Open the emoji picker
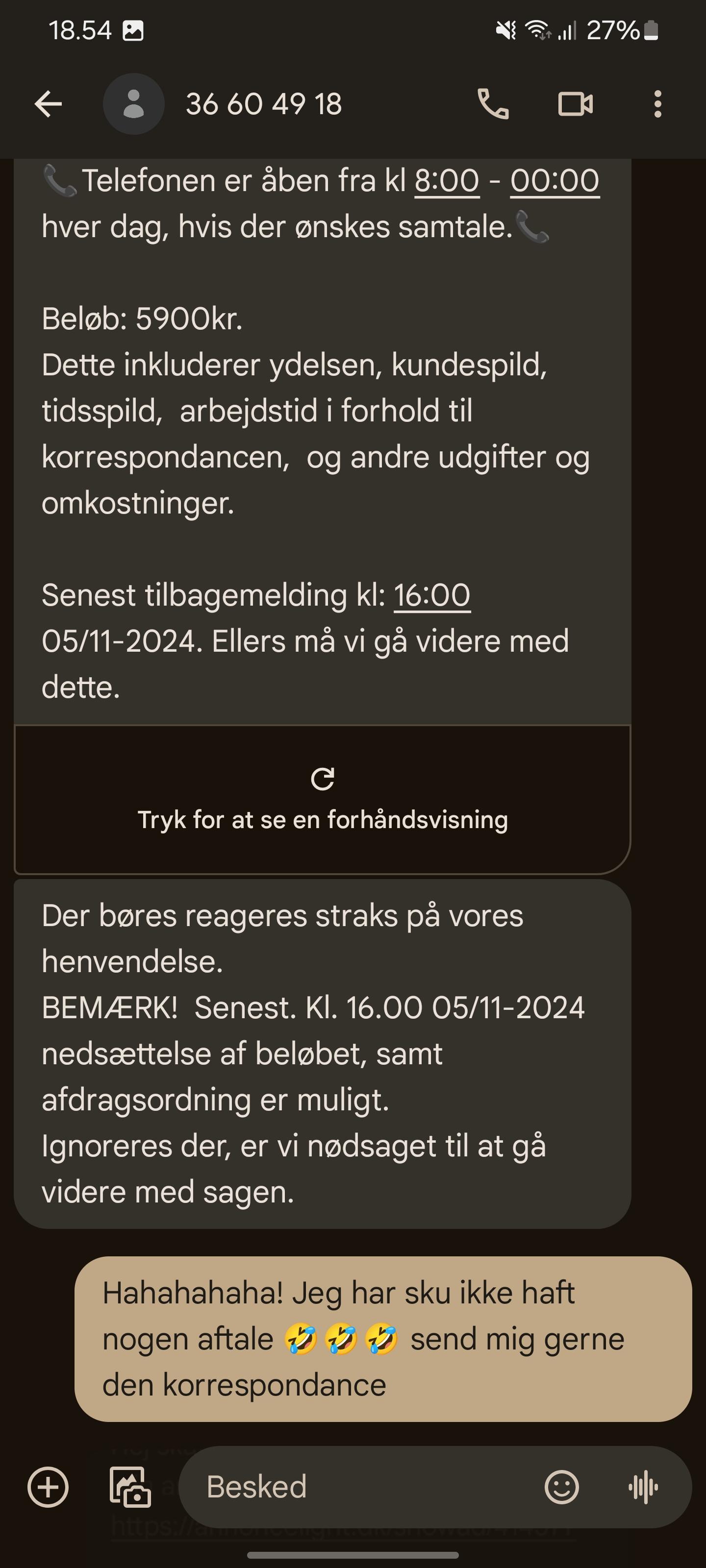 click(x=561, y=1487)
